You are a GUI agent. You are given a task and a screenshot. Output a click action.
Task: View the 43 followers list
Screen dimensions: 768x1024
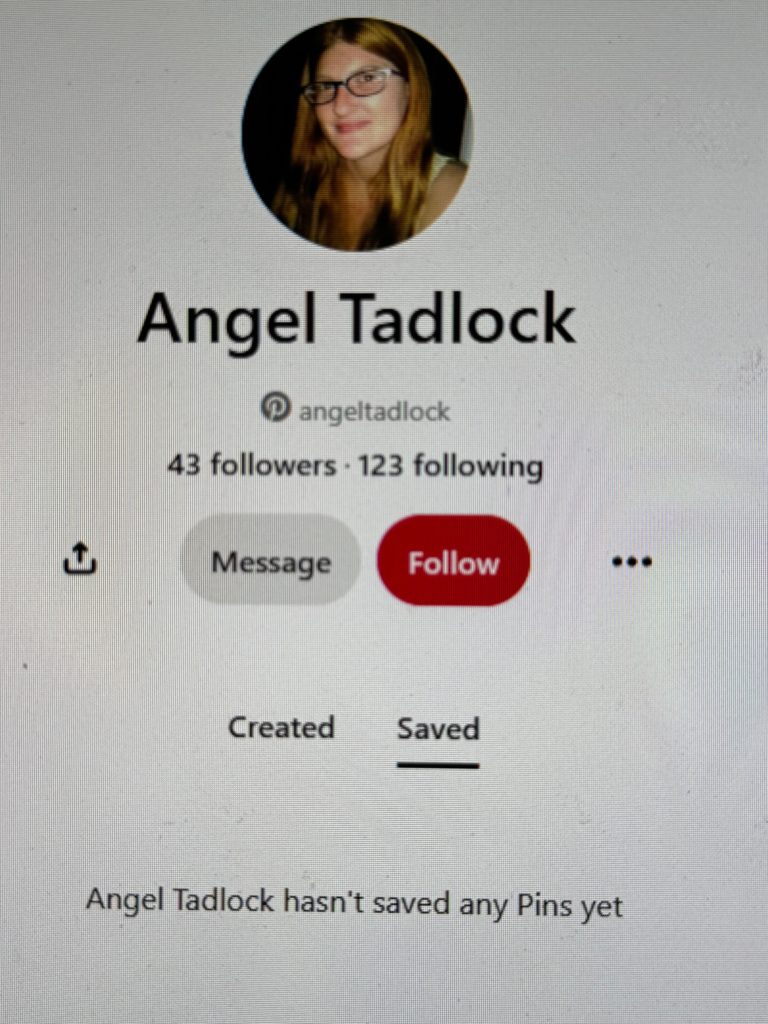click(251, 466)
